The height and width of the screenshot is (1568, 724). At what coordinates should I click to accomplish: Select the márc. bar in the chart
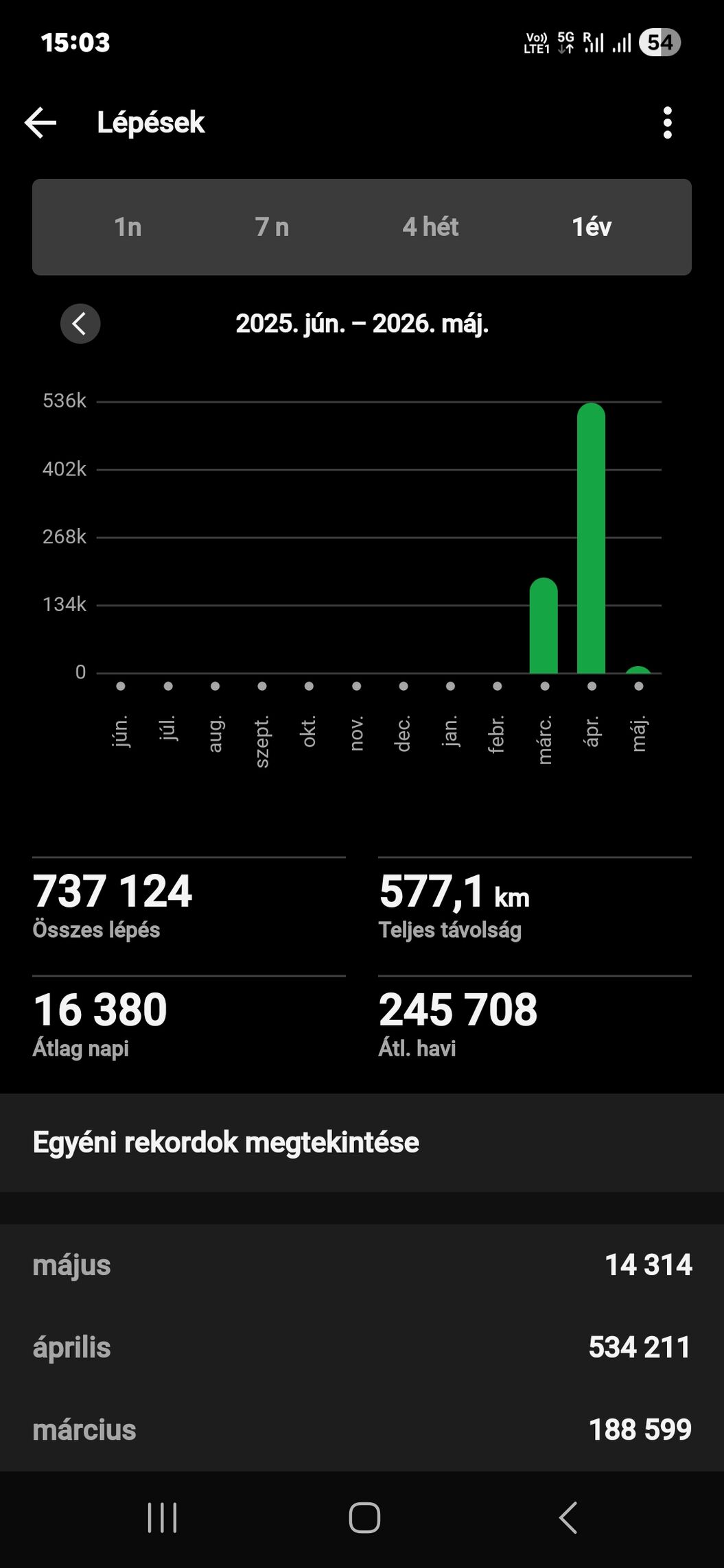point(544,626)
